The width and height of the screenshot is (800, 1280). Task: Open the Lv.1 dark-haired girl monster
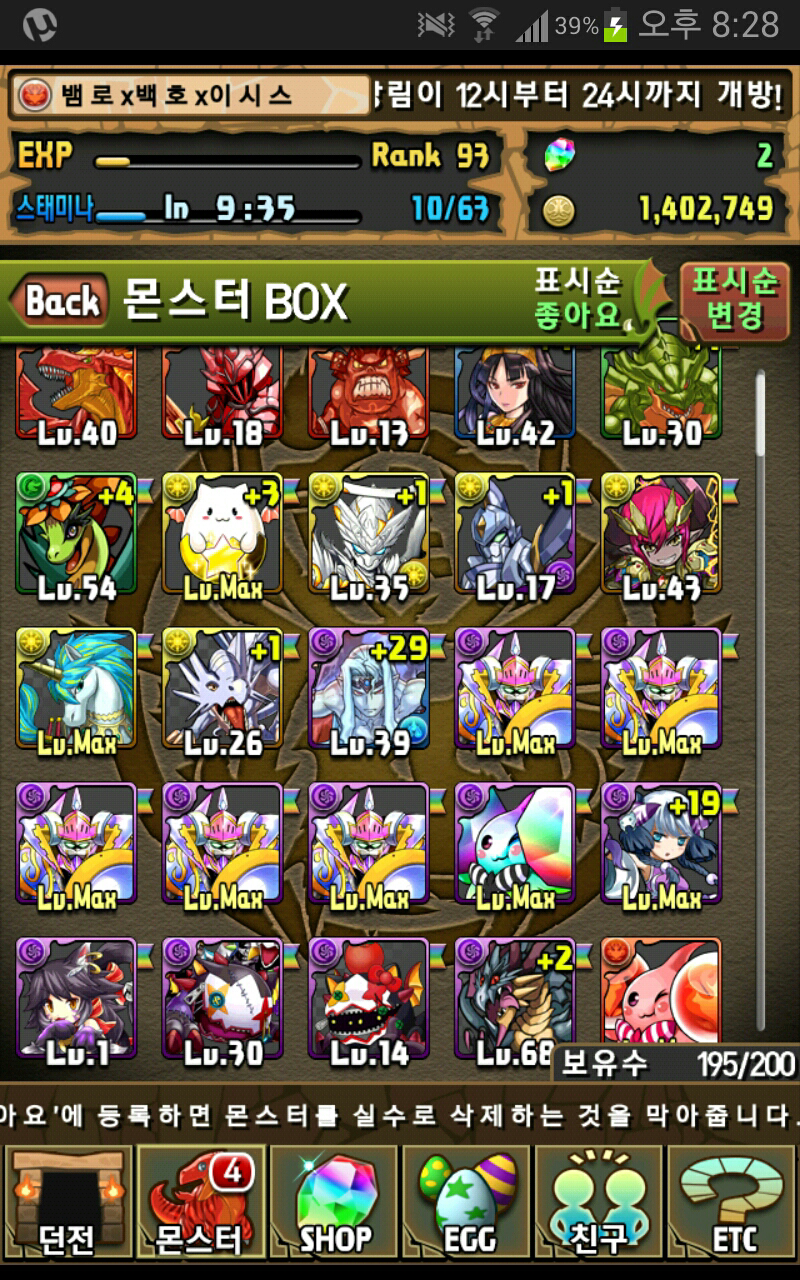pos(76,1000)
